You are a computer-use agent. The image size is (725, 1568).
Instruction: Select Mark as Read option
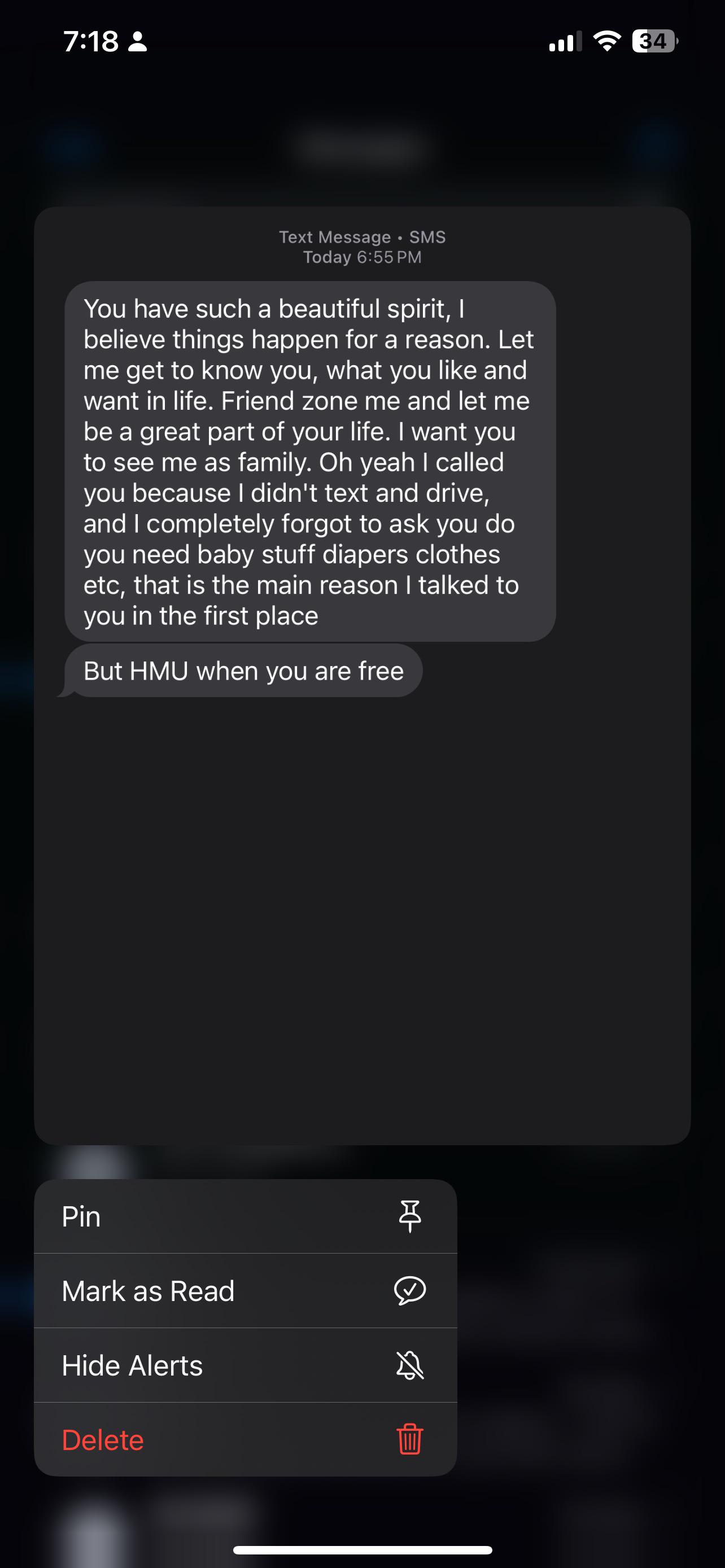click(x=244, y=1291)
